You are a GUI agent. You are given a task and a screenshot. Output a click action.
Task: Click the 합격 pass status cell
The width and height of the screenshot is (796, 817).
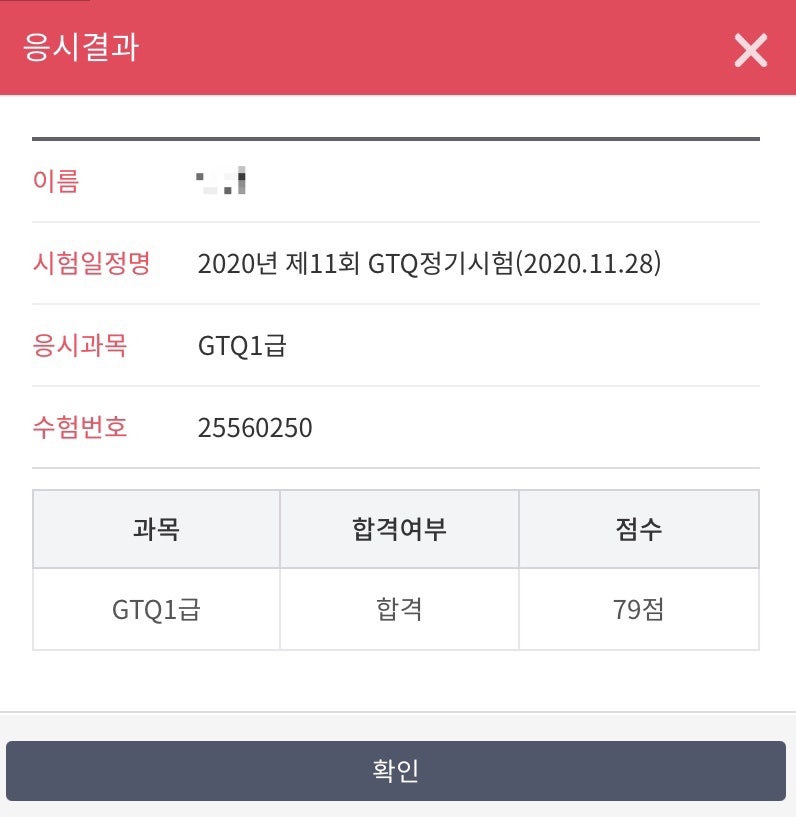coord(398,608)
